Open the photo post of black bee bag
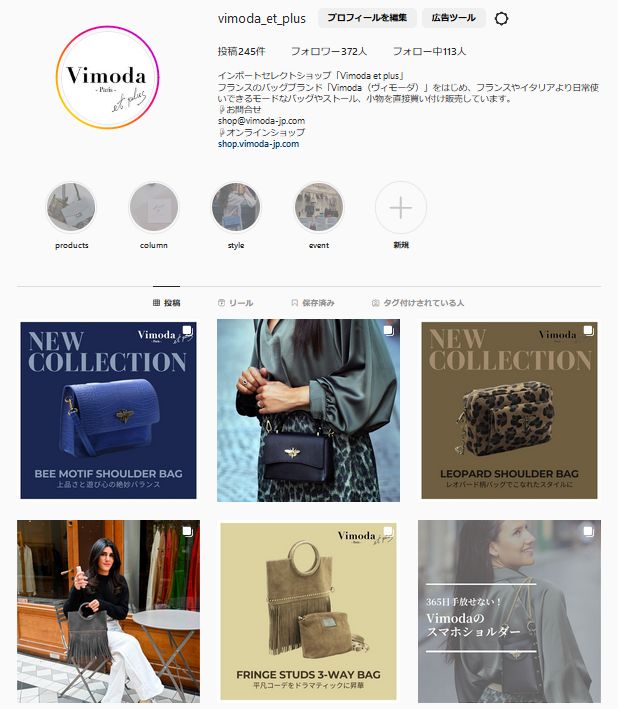This screenshot has width=618, height=709. [x=308, y=410]
